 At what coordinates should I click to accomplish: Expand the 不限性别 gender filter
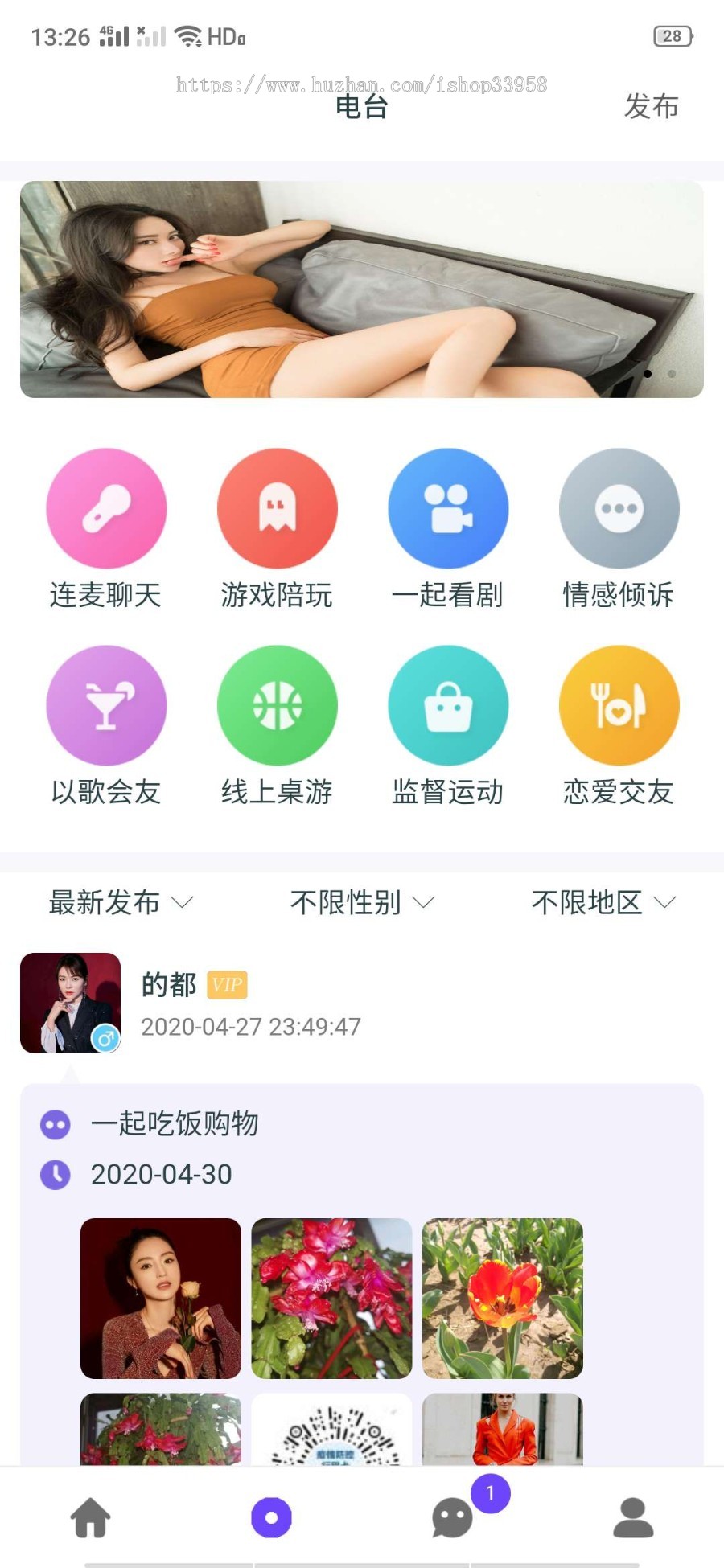[362, 902]
